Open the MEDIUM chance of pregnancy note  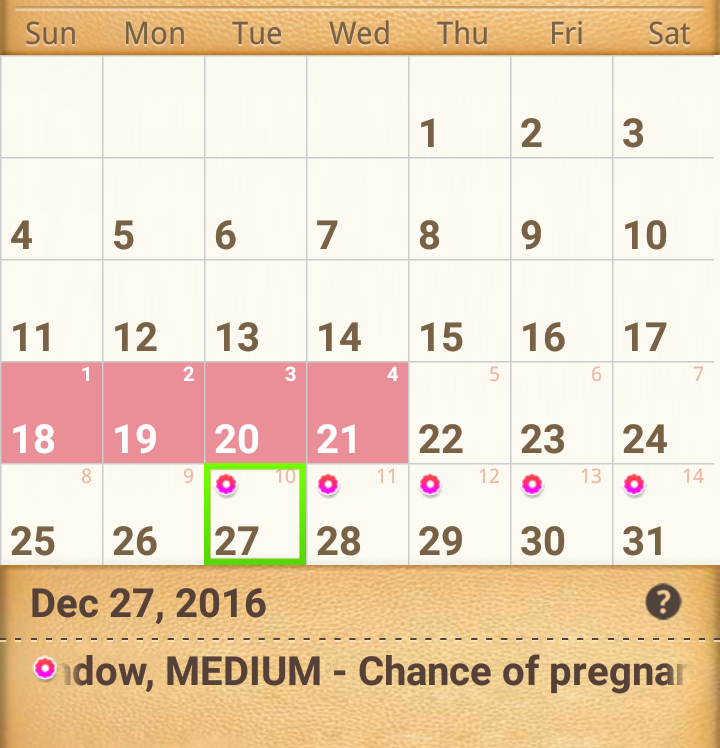(360, 672)
